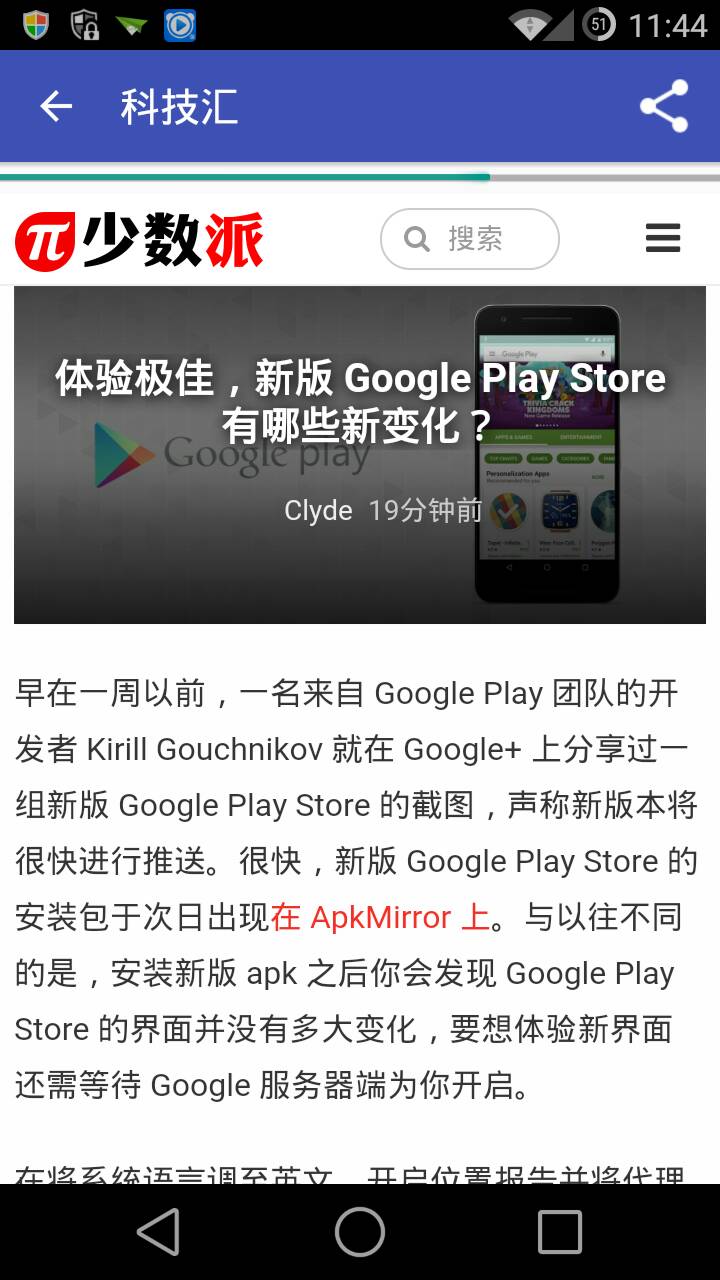Tap the system home button
Viewport: 720px width, 1280px height.
360,1231
